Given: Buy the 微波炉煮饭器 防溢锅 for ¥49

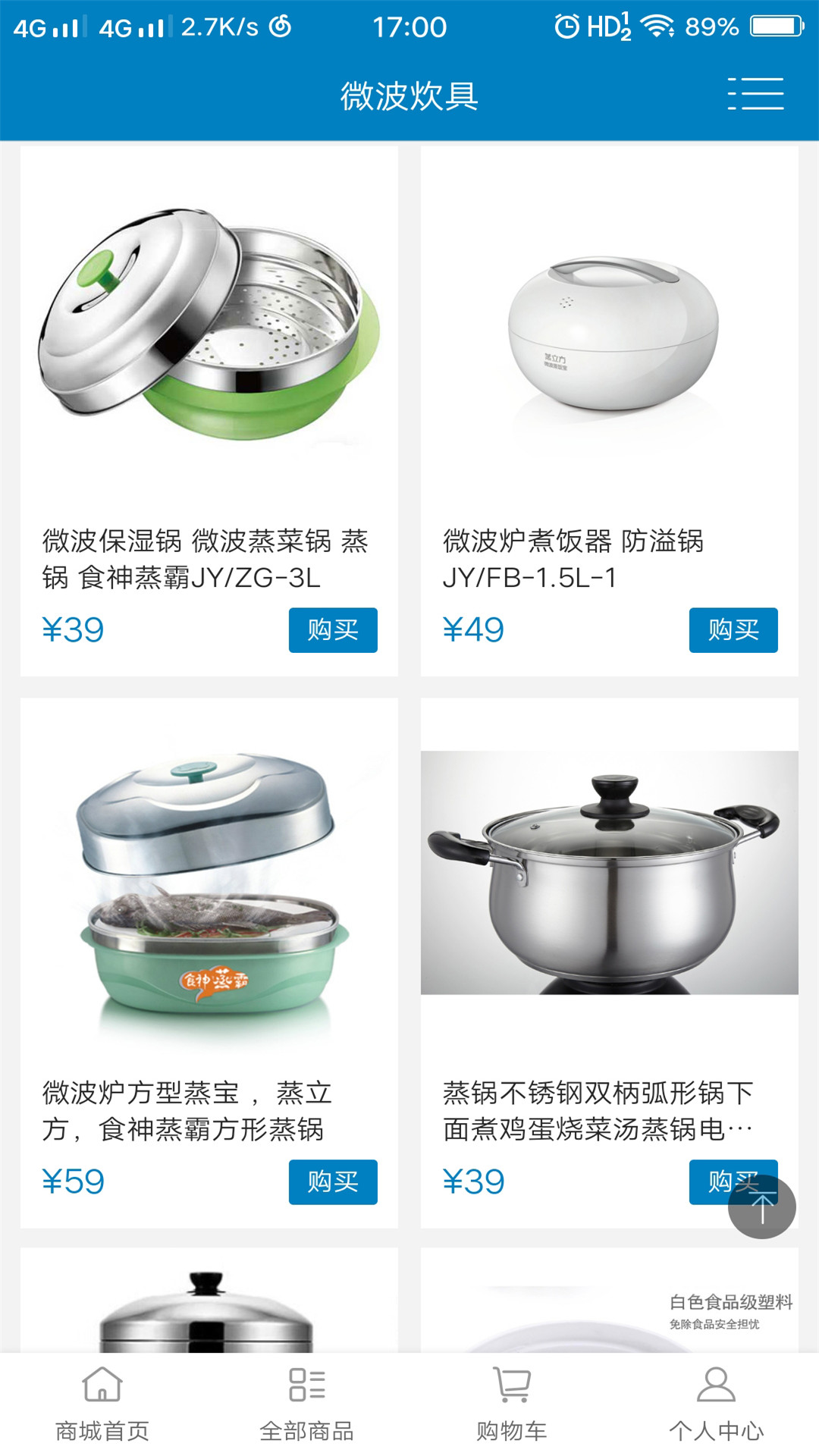Looking at the screenshot, I should 733,629.
